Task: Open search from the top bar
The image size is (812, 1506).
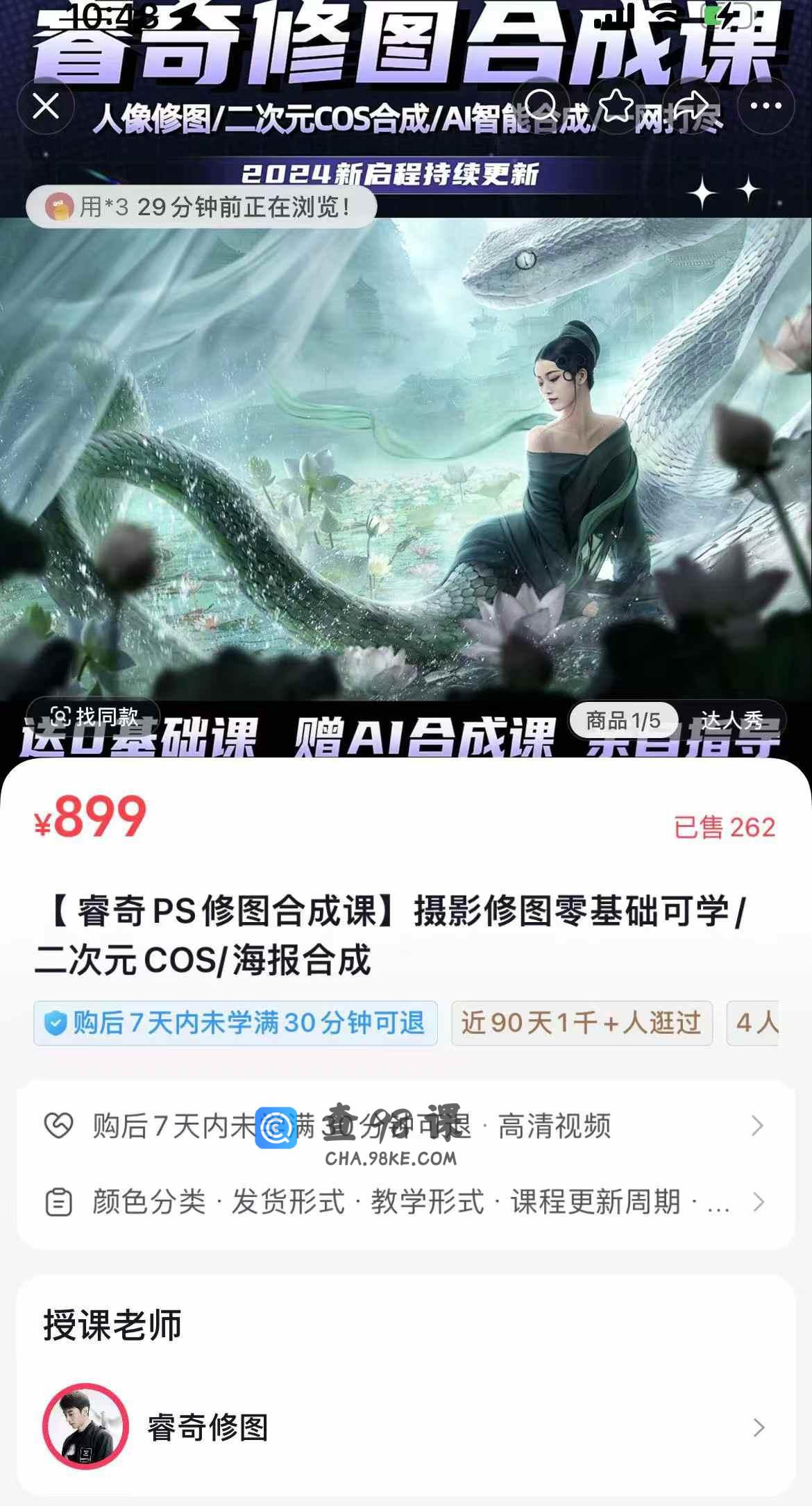Action: coord(541,106)
